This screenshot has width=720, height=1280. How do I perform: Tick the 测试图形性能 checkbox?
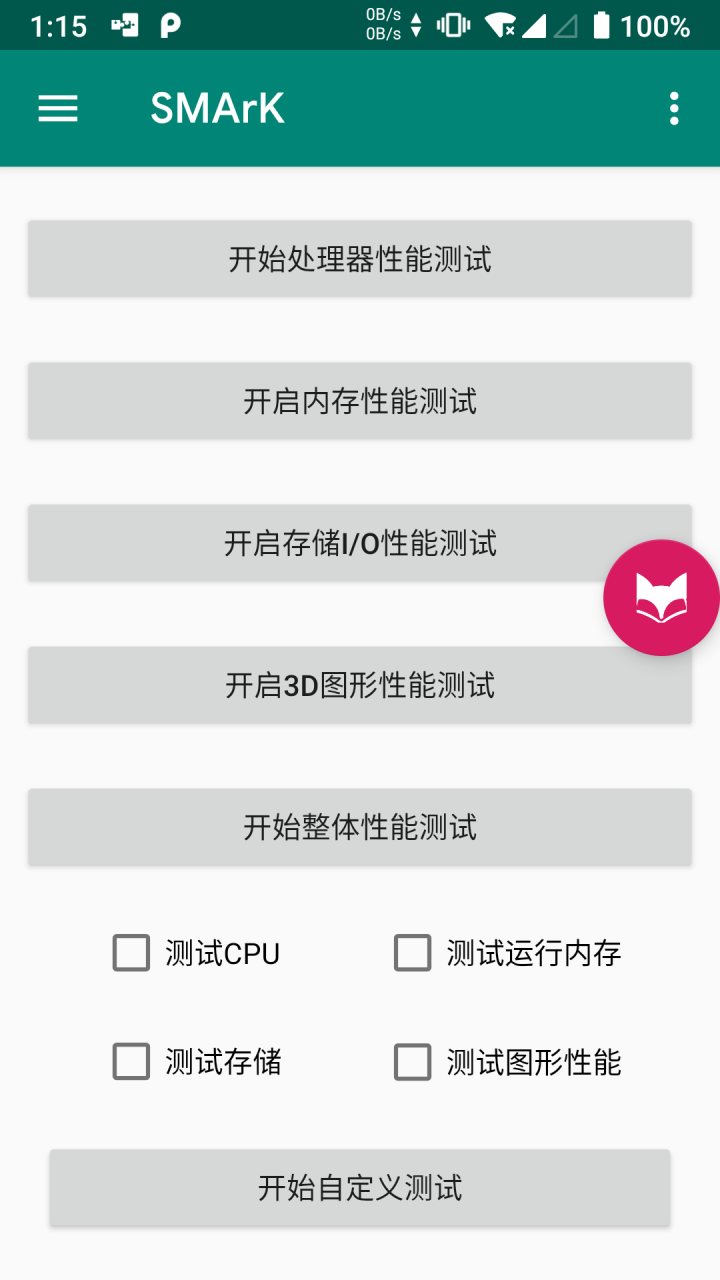click(412, 1061)
